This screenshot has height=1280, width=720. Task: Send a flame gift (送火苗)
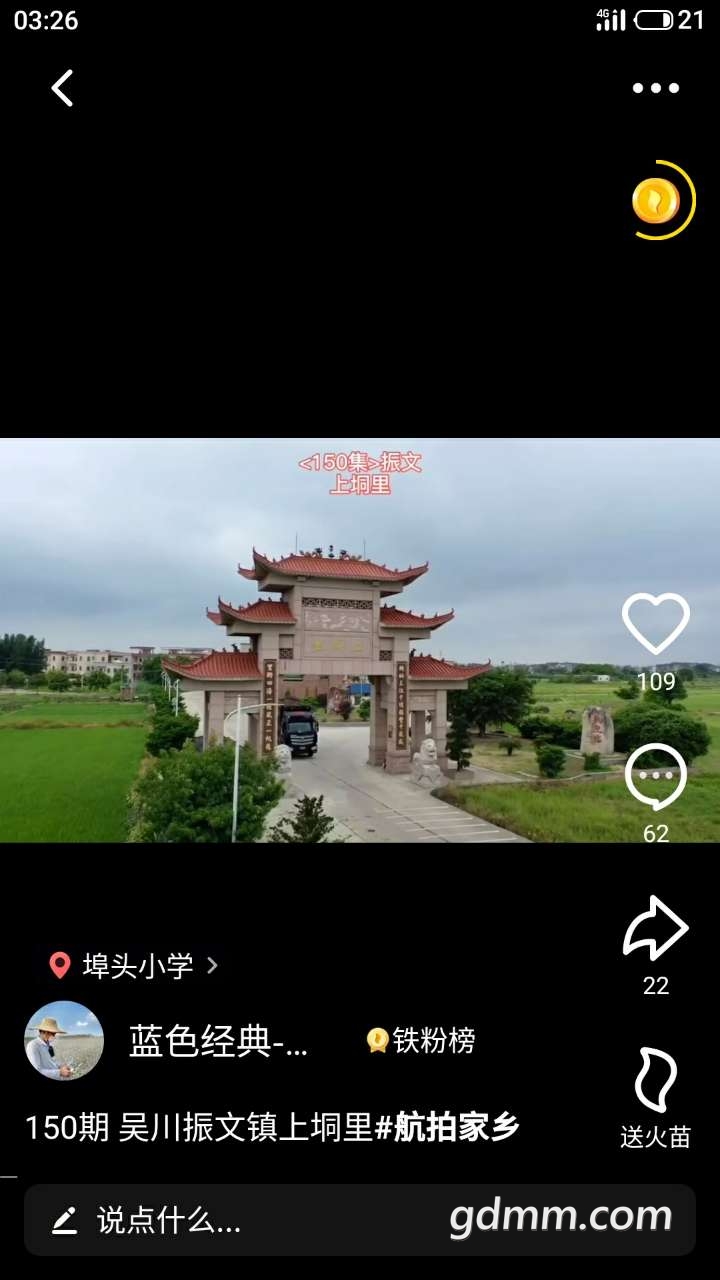click(x=656, y=1081)
